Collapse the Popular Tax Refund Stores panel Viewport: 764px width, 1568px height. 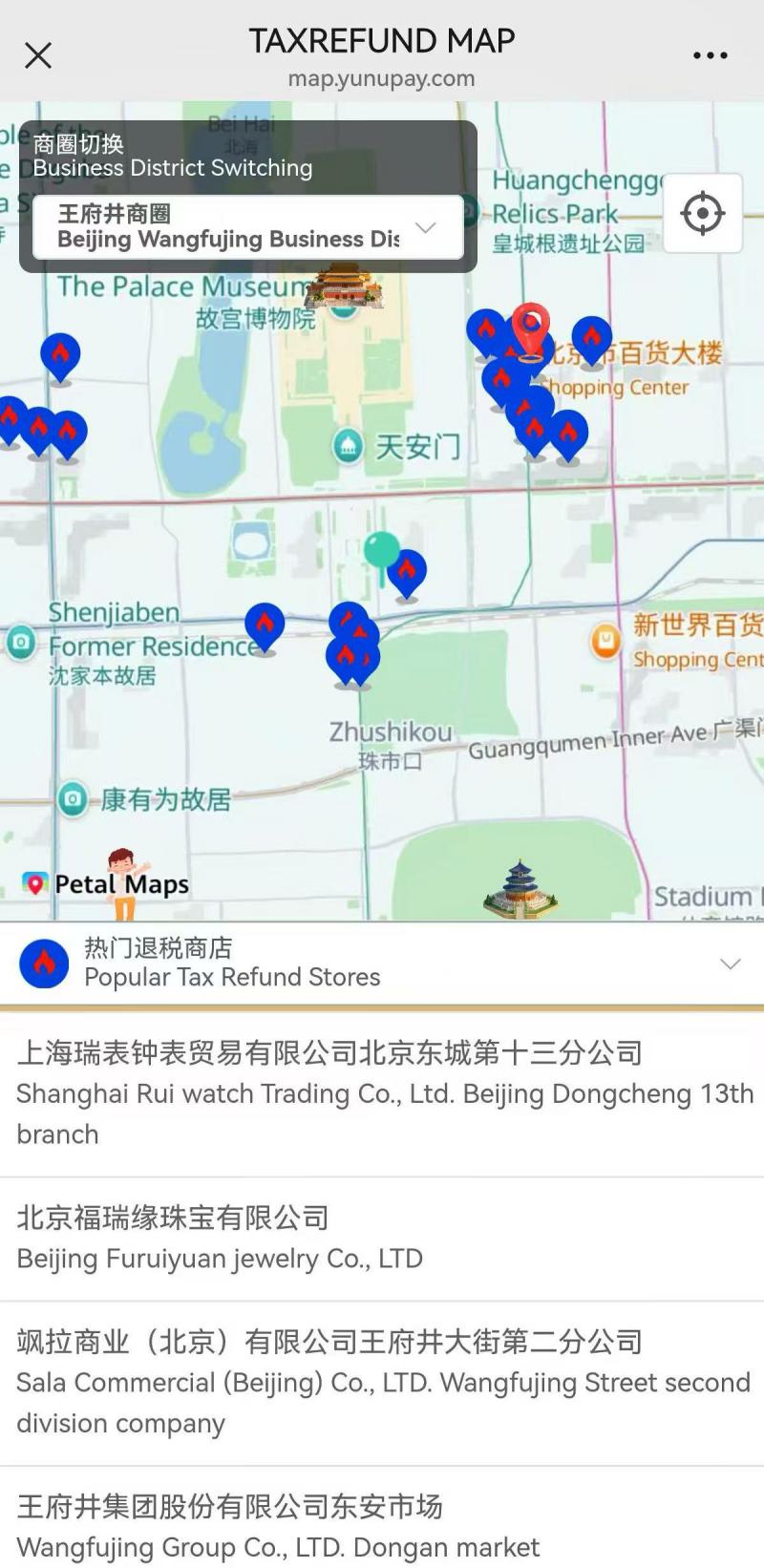tap(731, 964)
